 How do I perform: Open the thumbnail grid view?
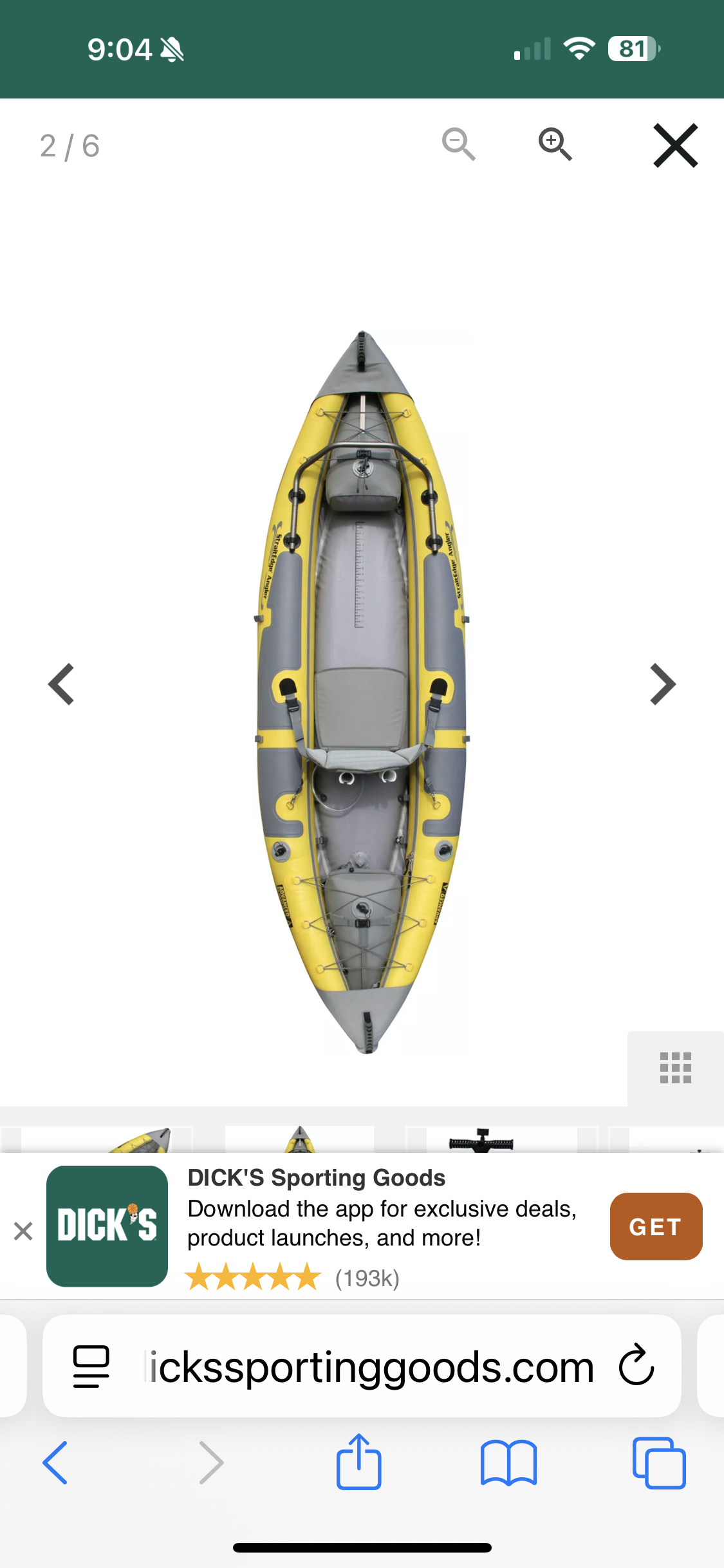pyautogui.click(x=675, y=1068)
